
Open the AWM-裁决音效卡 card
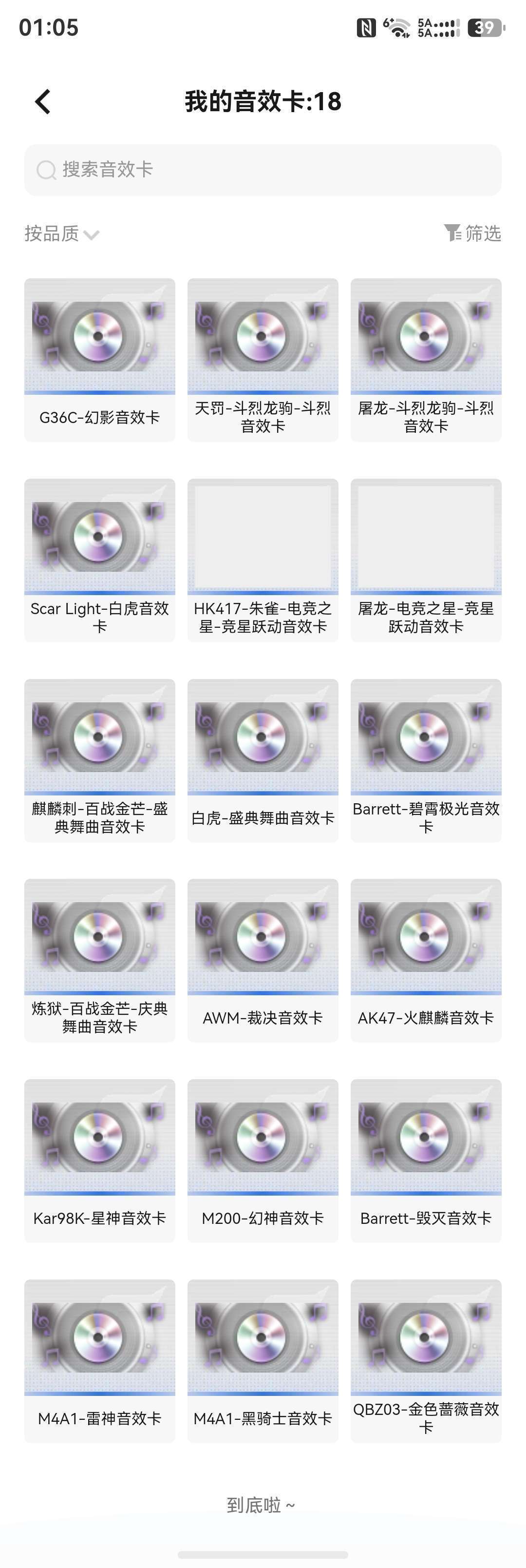(x=263, y=960)
